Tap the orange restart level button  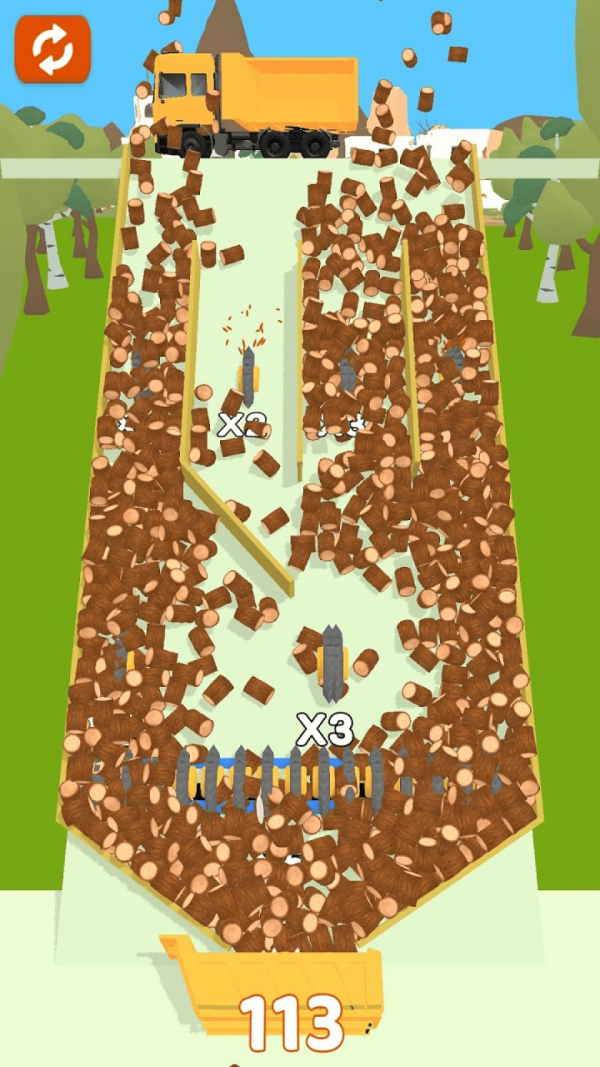(52, 48)
